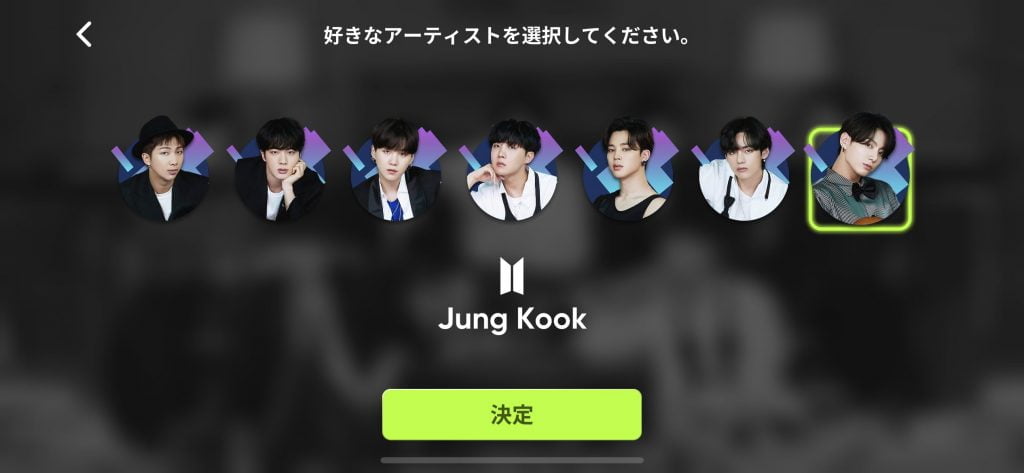Confirm selection with the 決定 button

click(511, 414)
